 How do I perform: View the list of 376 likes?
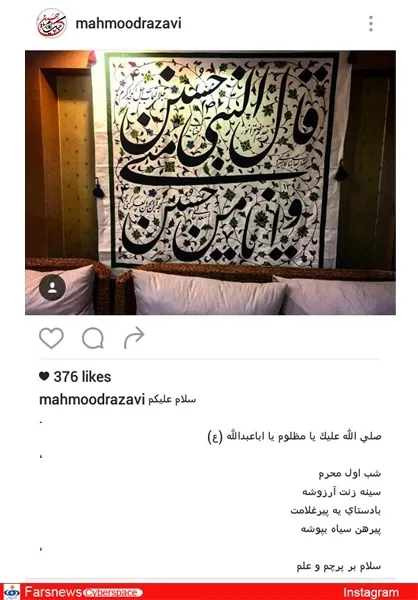tap(75, 377)
